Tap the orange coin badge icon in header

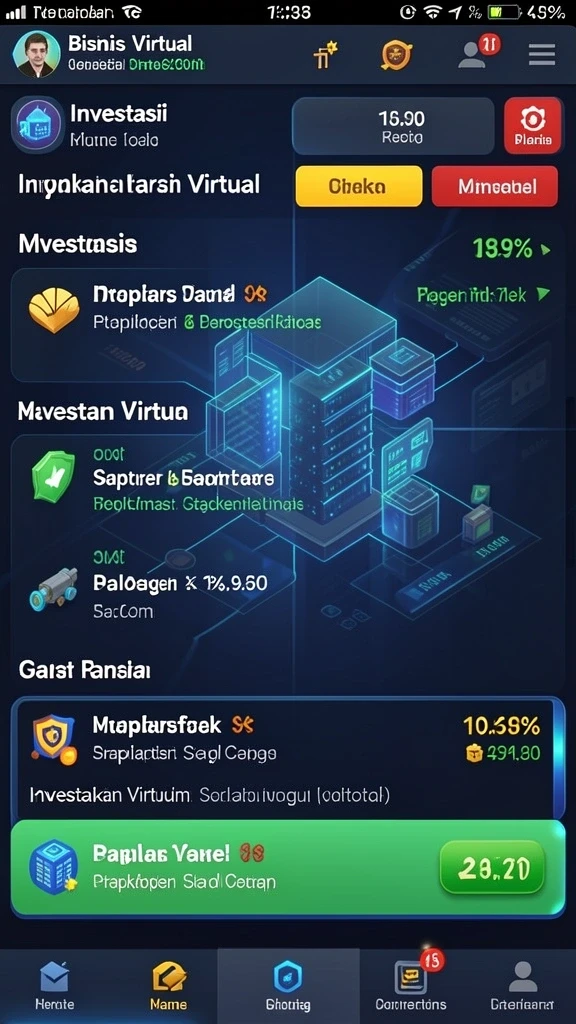[x=396, y=56]
